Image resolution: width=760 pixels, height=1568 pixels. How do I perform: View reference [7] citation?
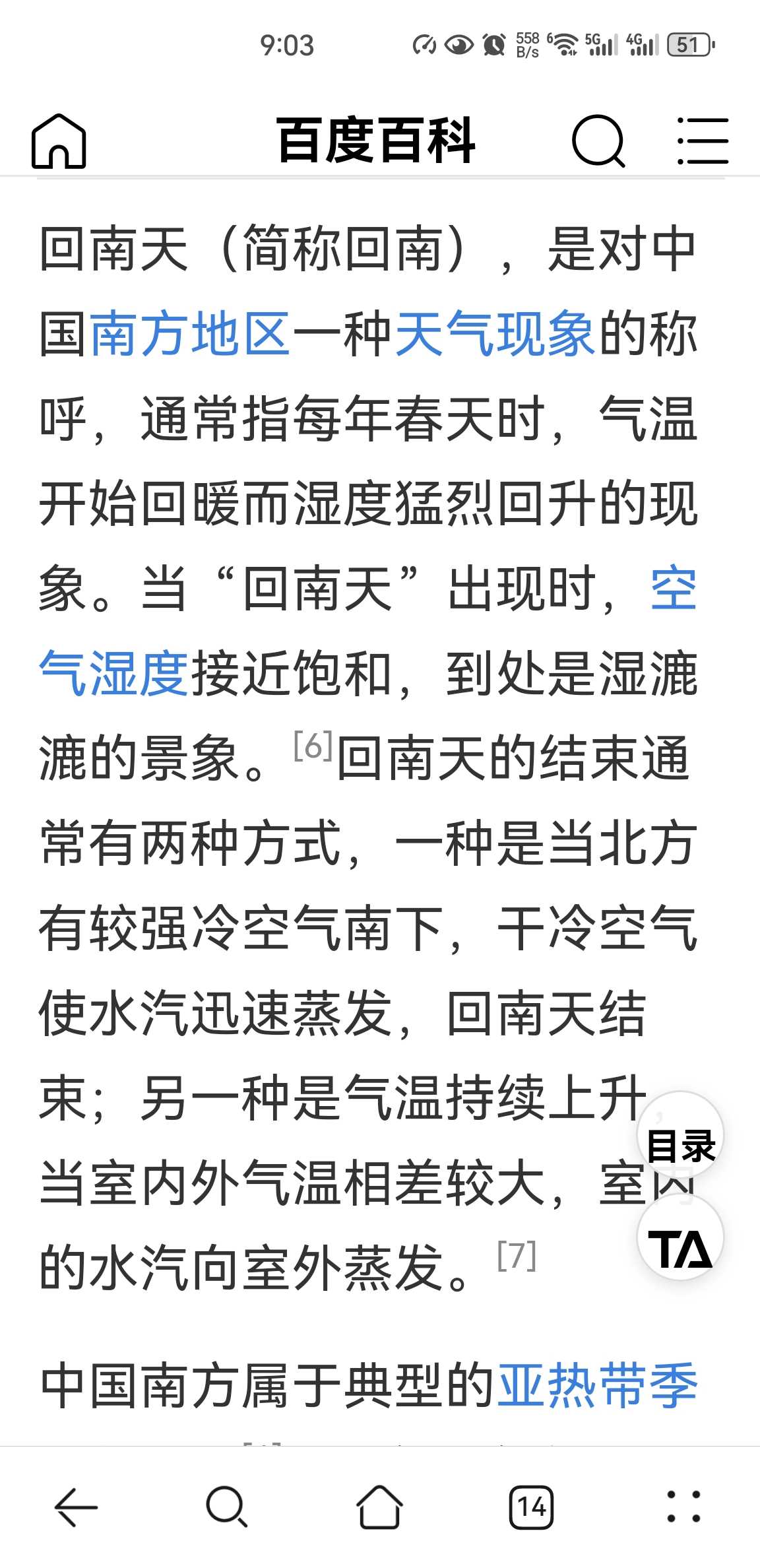coord(517,1255)
